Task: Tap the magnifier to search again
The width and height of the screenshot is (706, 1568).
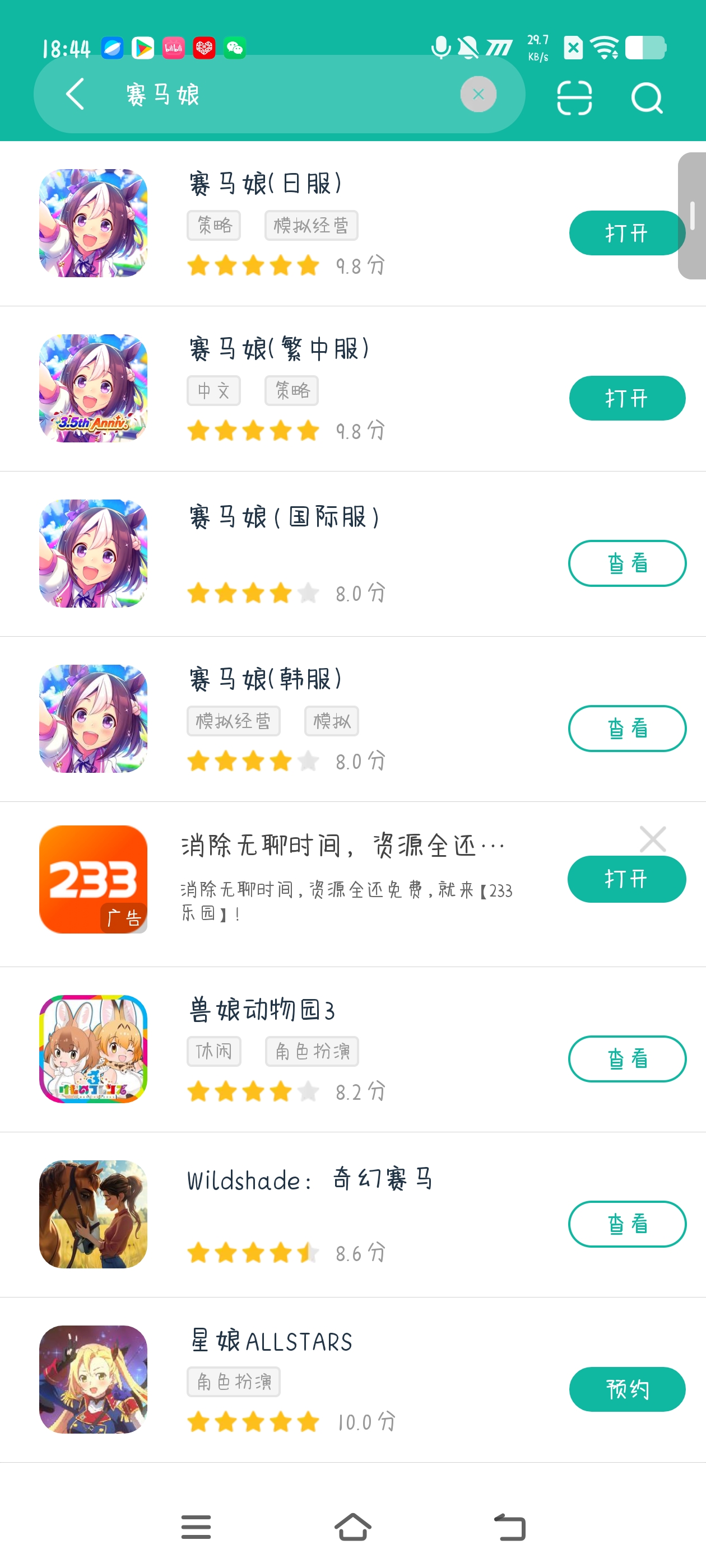Action: (645, 97)
